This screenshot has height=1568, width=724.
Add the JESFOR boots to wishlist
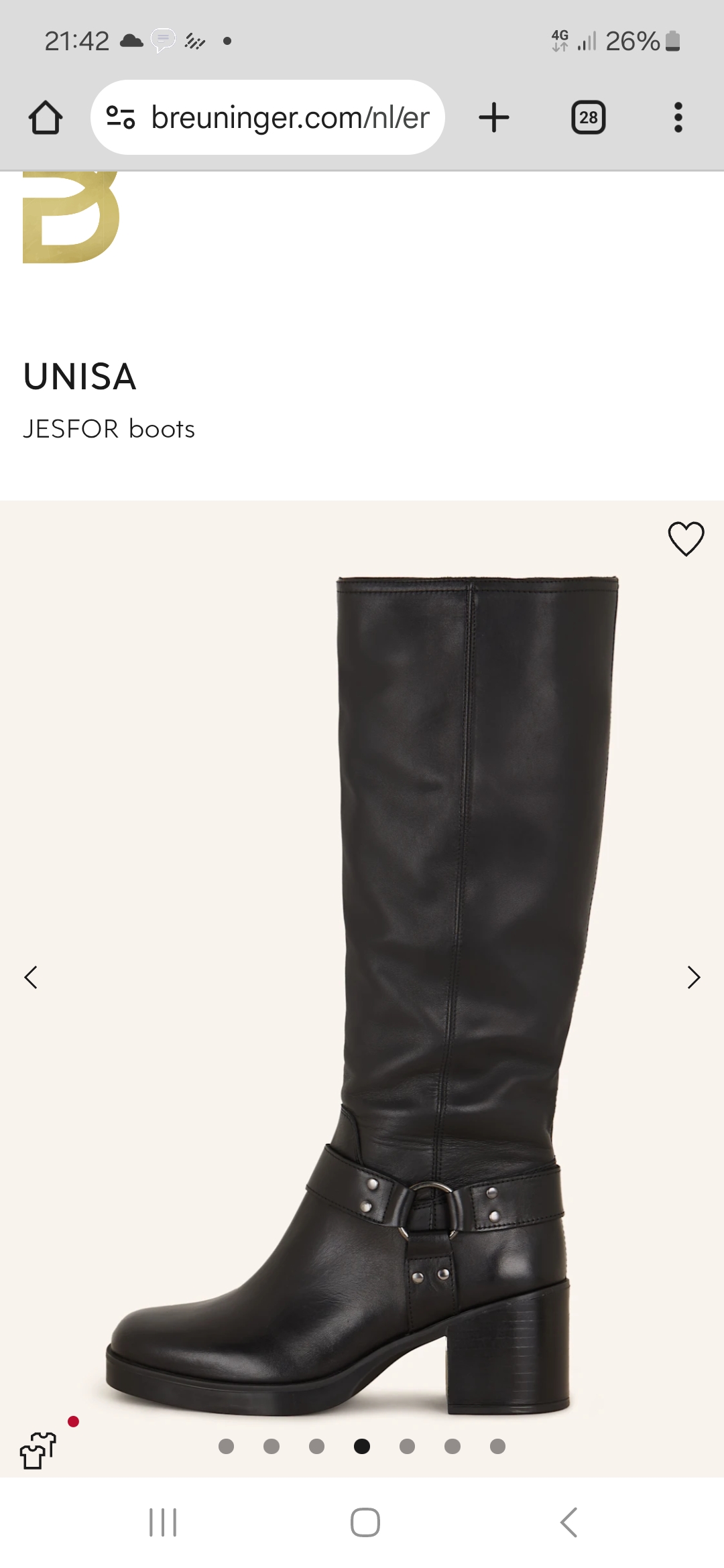coord(686,539)
